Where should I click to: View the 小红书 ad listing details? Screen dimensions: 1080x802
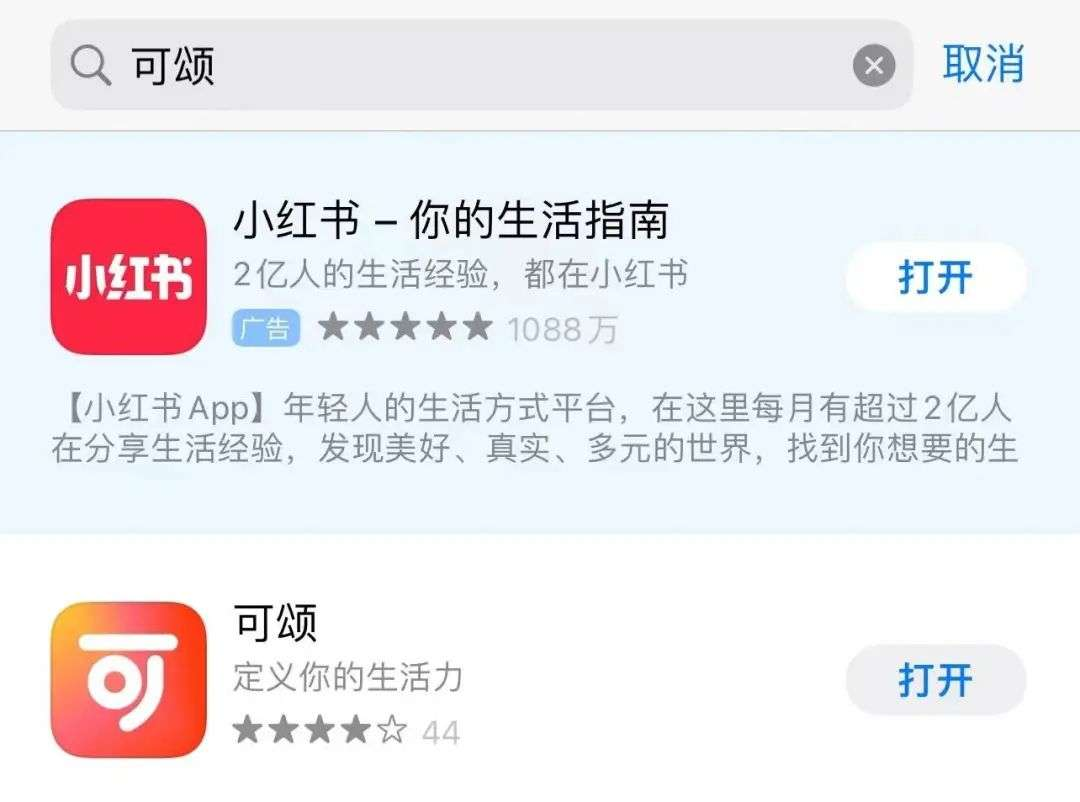(x=450, y=220)
